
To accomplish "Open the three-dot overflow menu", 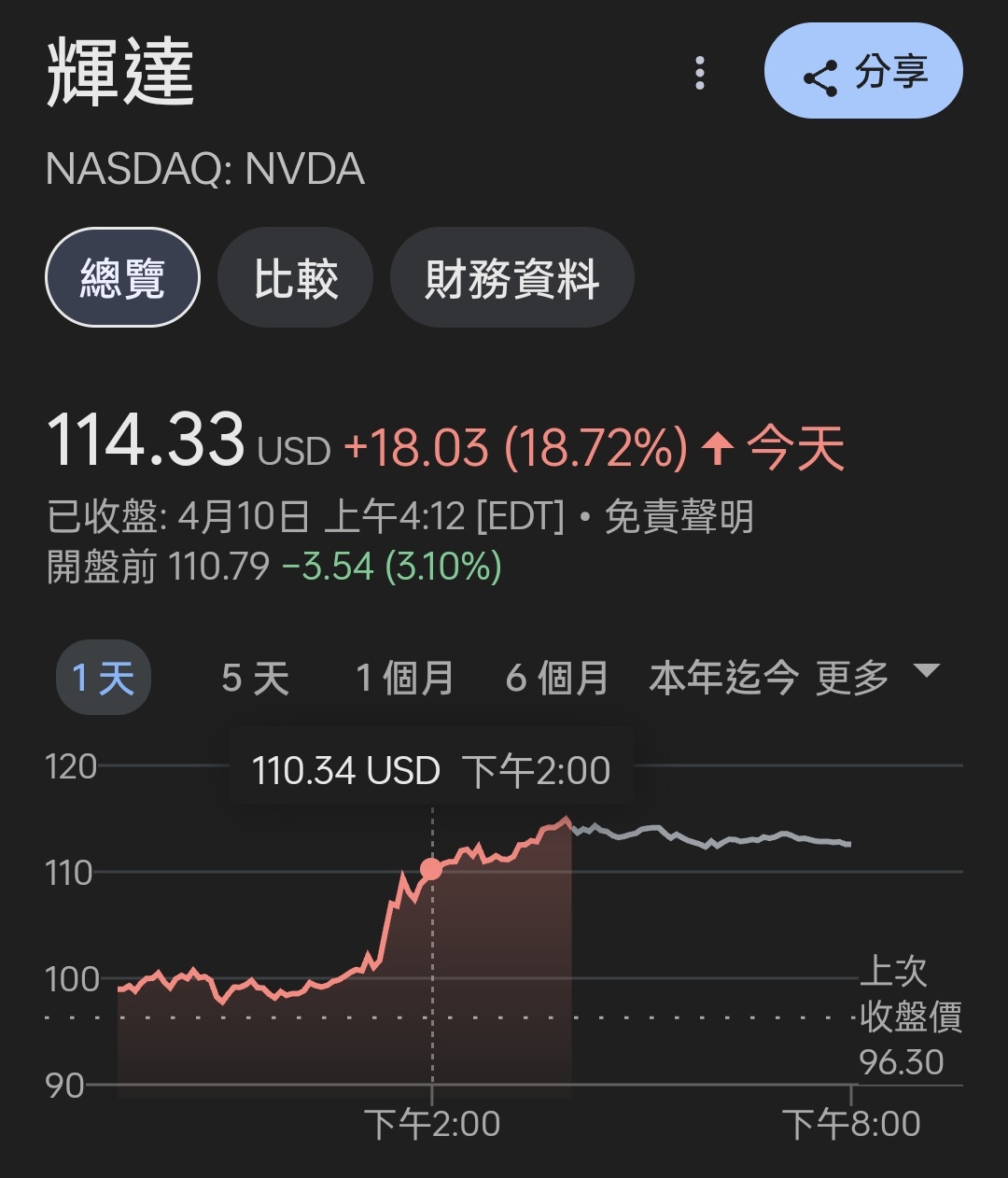I will 700,73.
